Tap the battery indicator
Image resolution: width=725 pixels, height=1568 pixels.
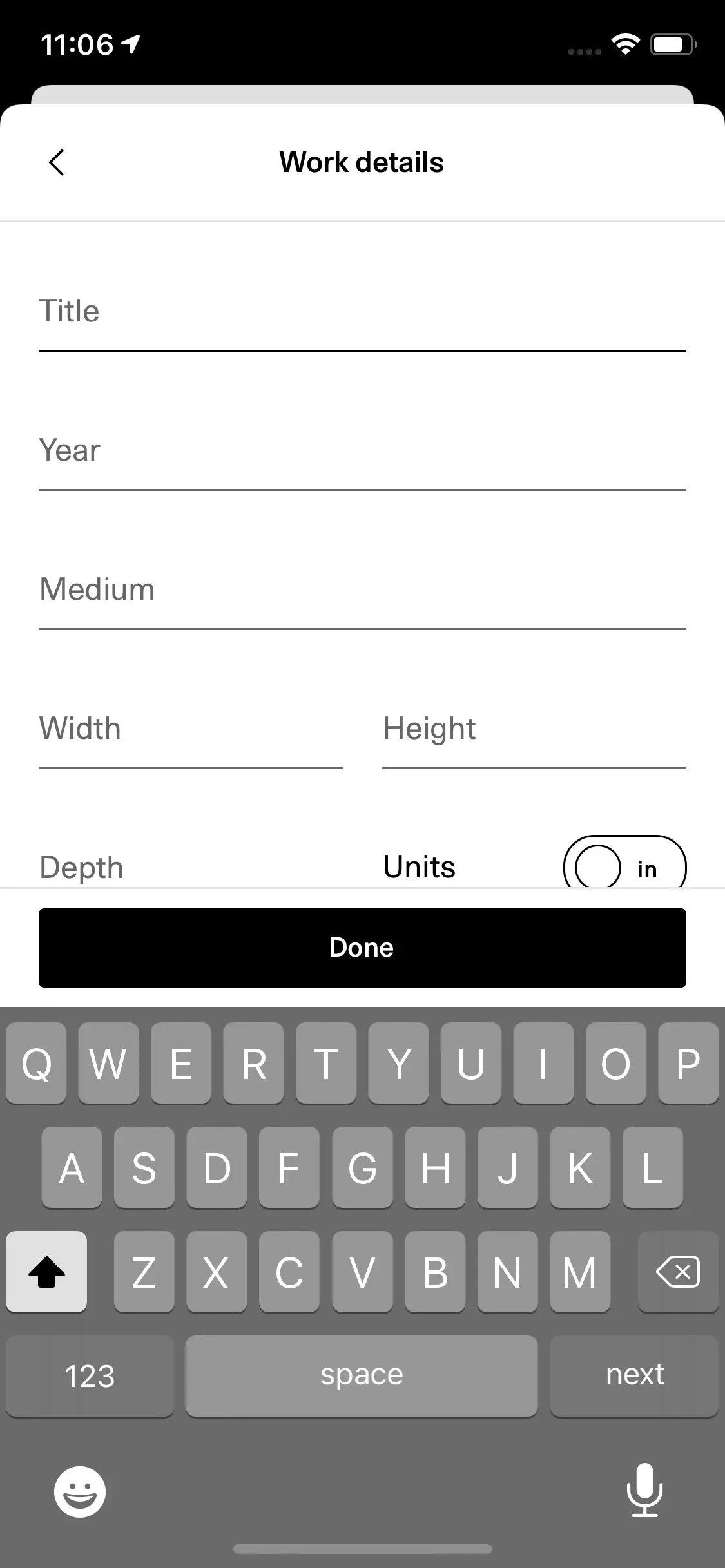[672, 44]
